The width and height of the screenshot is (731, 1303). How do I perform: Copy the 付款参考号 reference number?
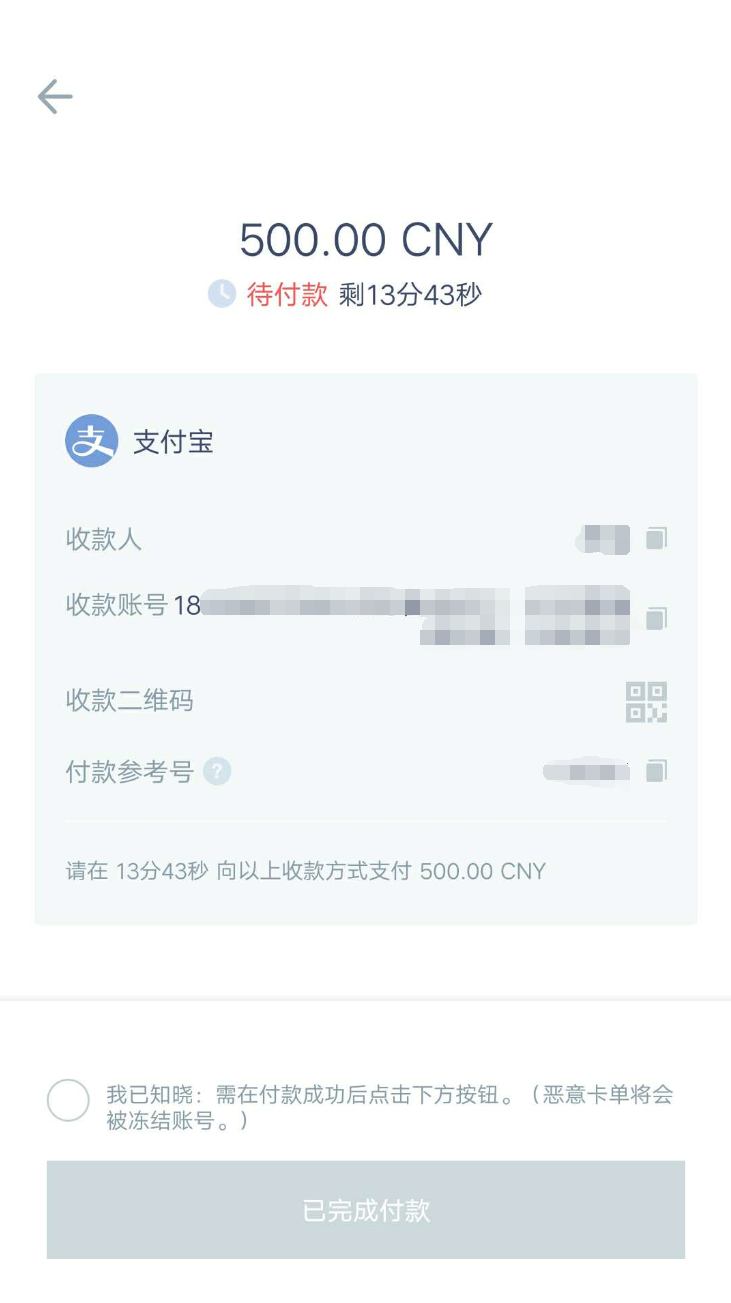point(656,771)
